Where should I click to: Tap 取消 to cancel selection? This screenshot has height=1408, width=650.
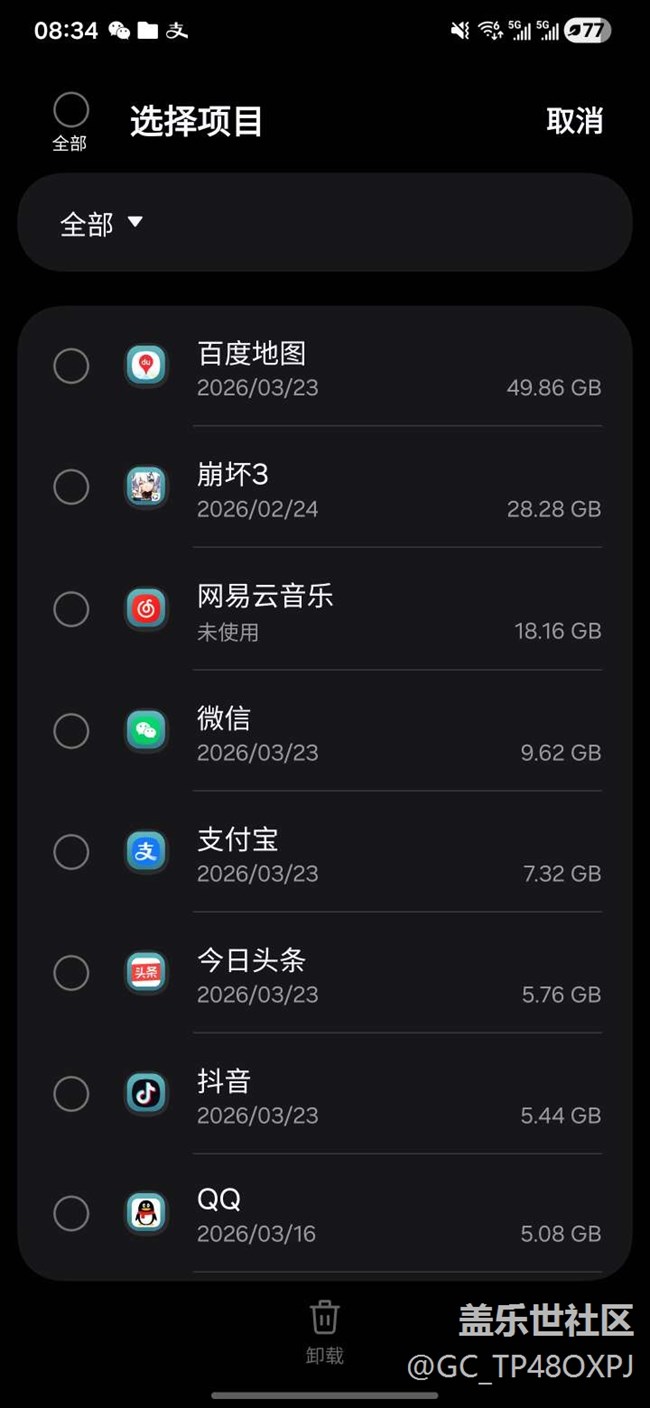(574, 121)
